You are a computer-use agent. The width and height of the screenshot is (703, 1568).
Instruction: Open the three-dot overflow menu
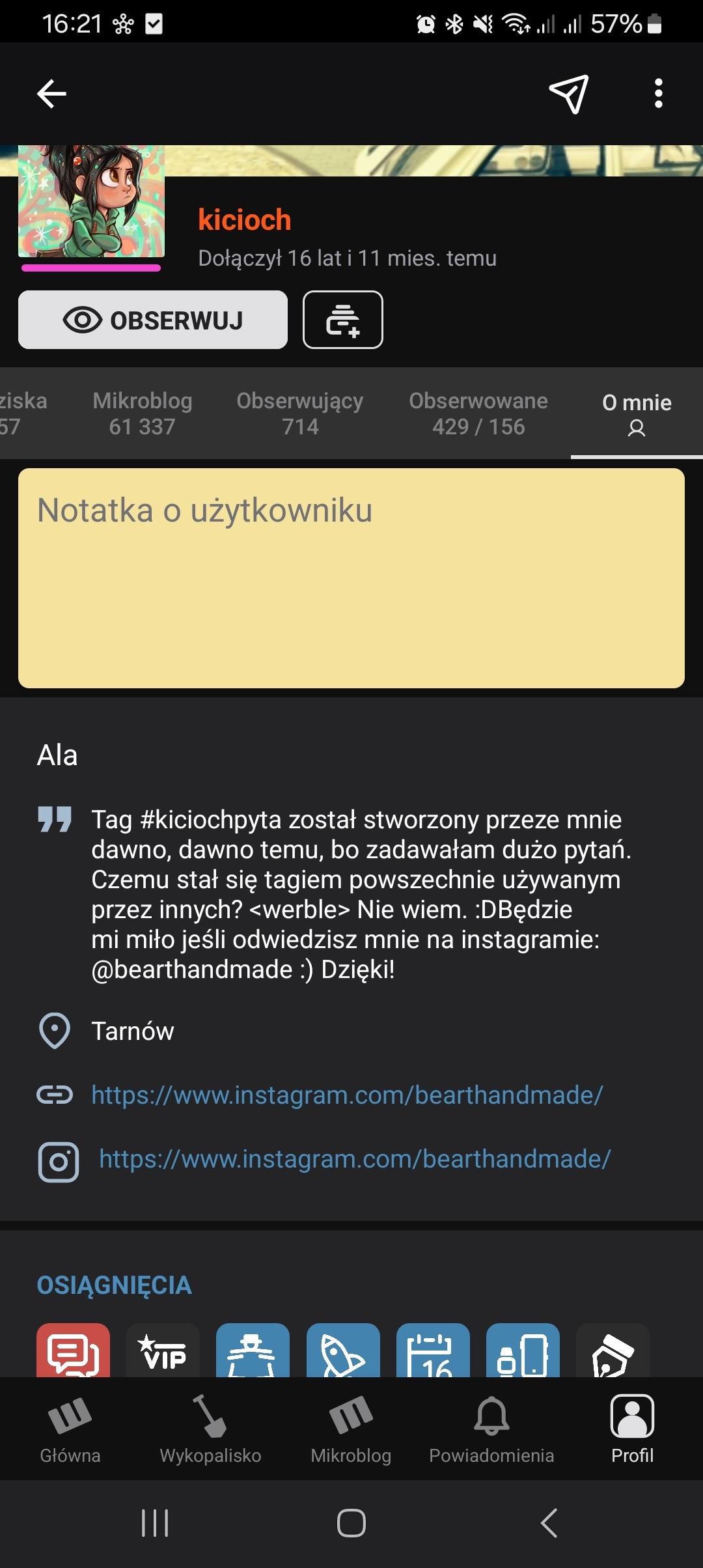[x=658, y=94]
